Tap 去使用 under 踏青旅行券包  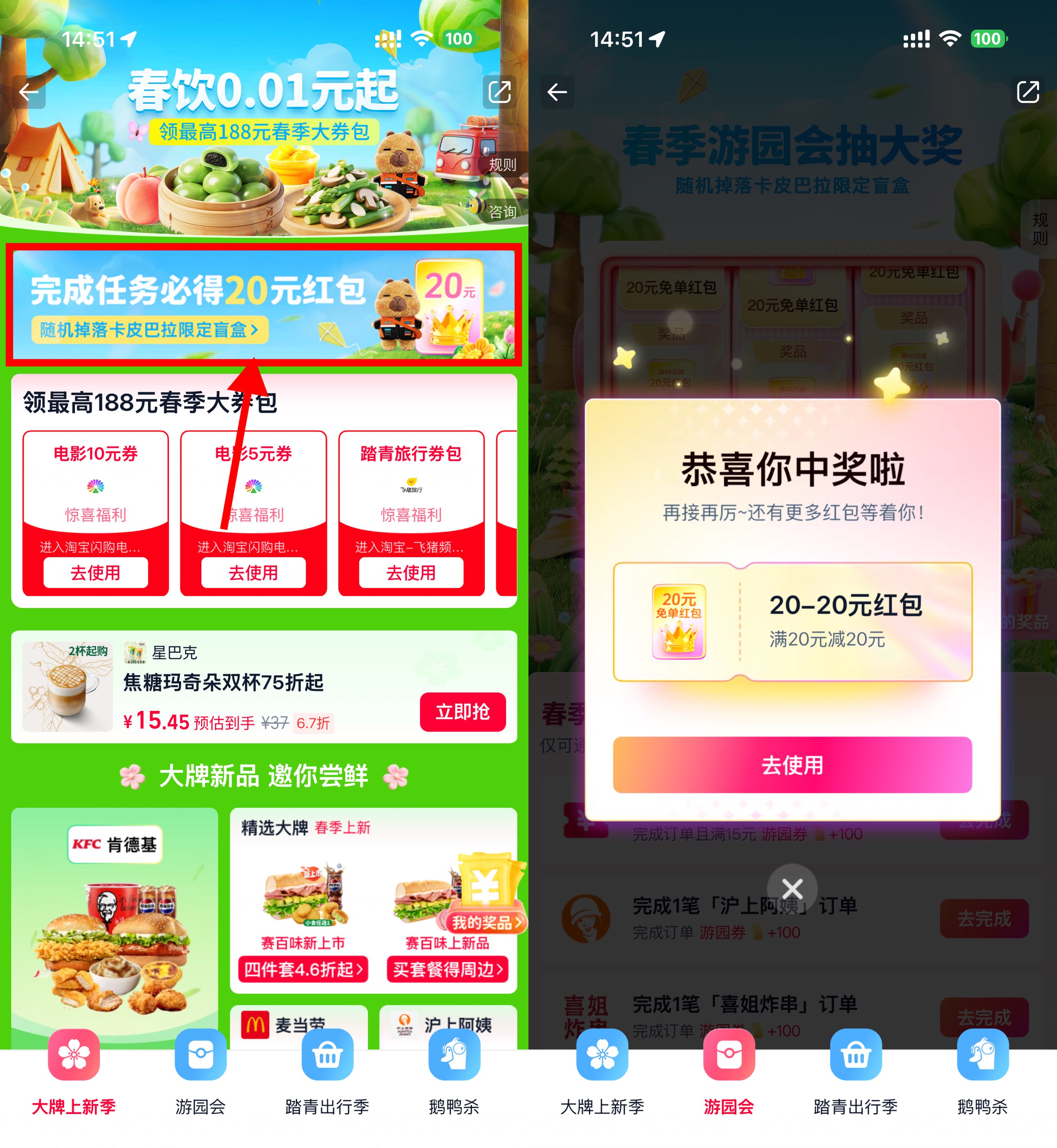(411, 572)
